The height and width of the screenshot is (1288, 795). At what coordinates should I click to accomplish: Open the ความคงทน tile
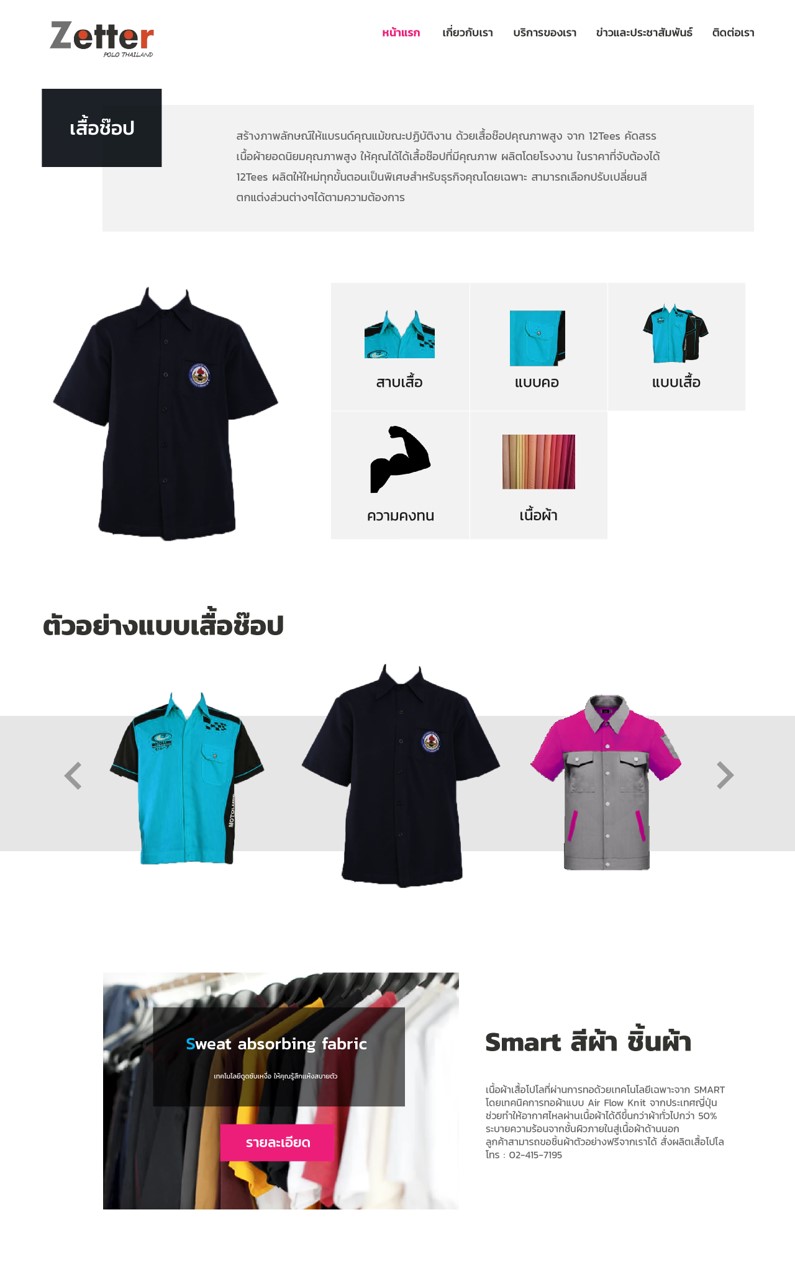tap(399, 475)
